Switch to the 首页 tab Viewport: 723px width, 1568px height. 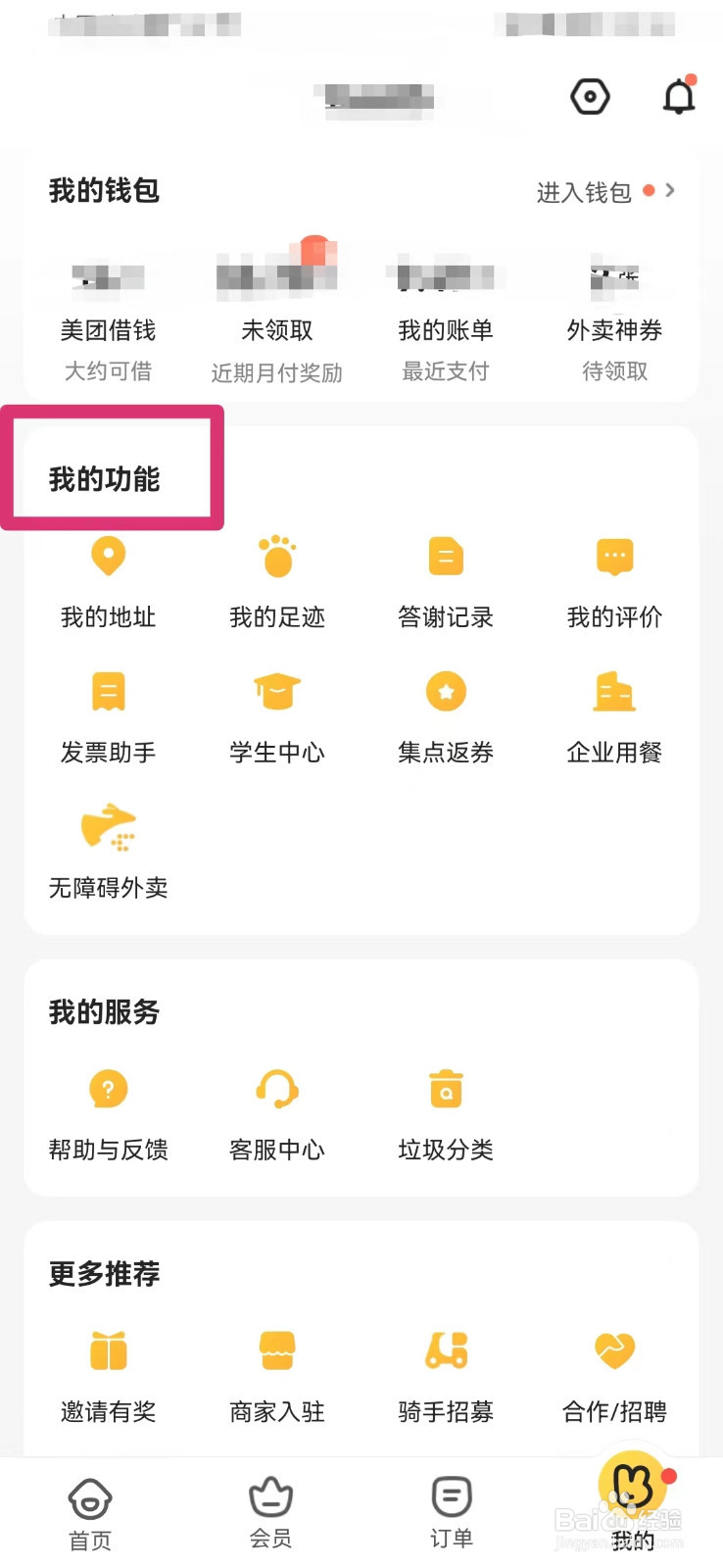click(x=90, y=1514)
